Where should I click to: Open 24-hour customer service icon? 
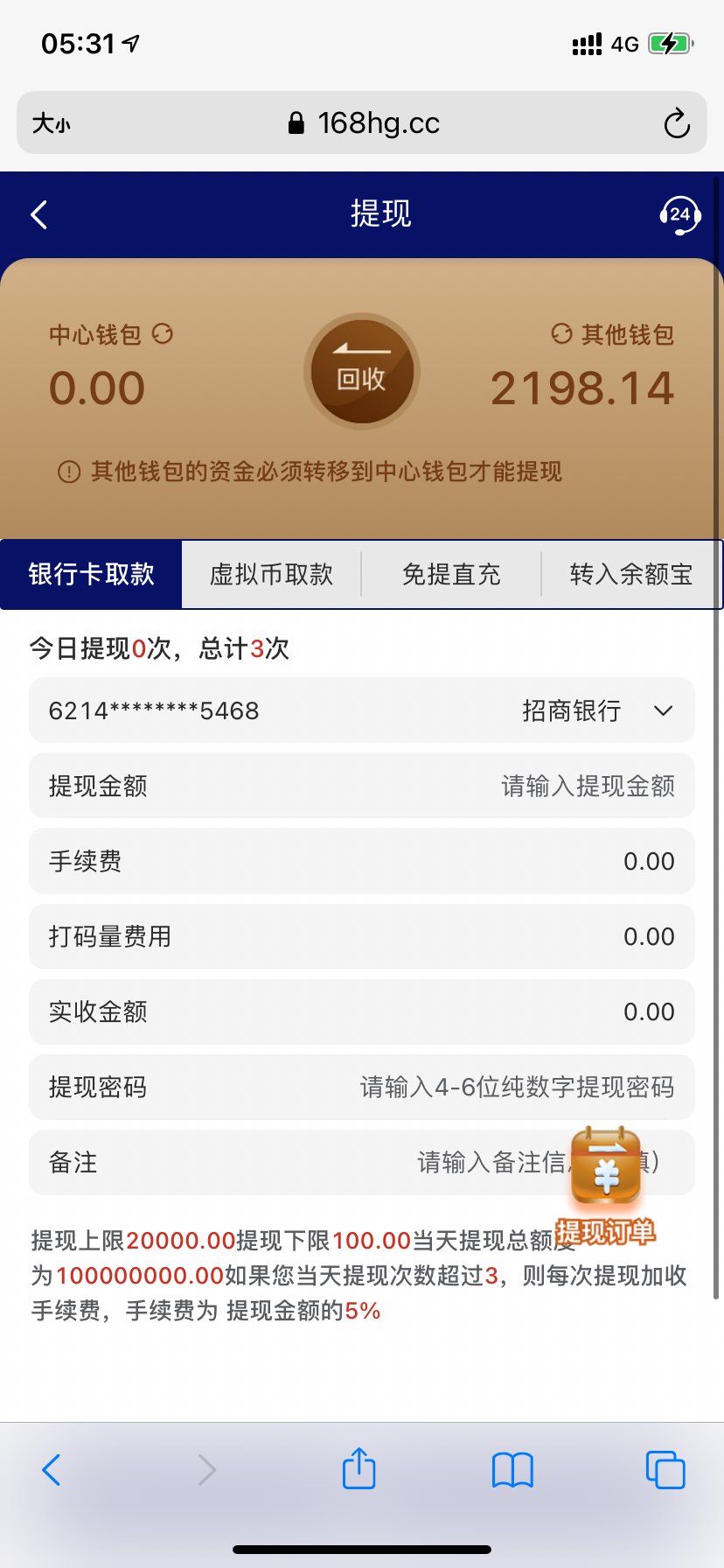[x=679, y=215]
